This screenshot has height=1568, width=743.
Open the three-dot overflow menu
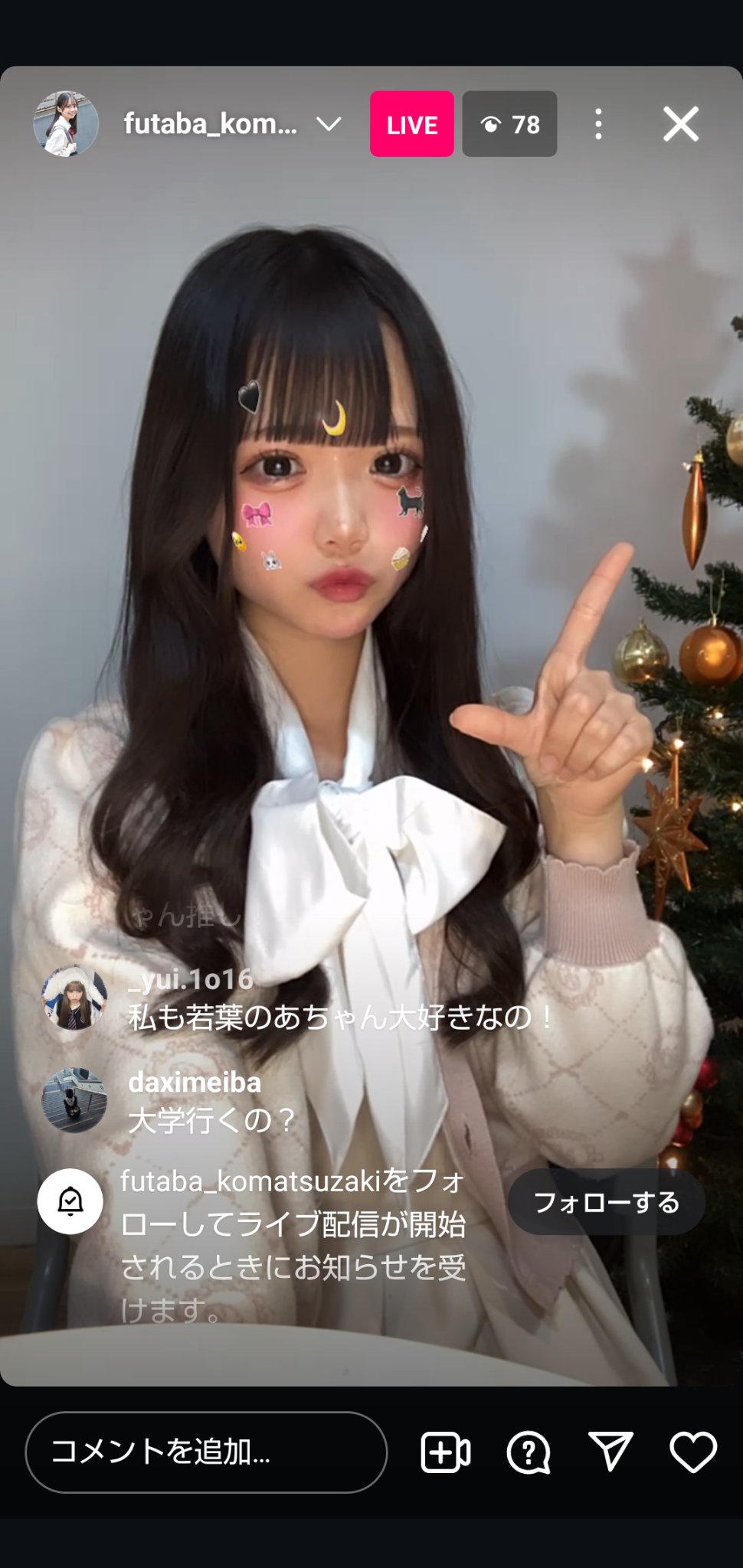click(598, 124)
